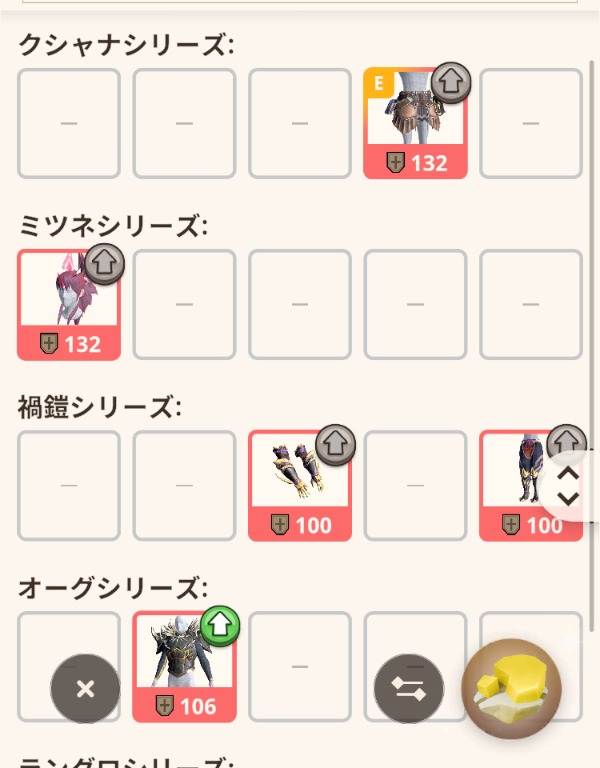Image resolution: width=600 pixels, height=768 pixels.
Task: Close the armor list with X button
Action: (x=85, y=688)
